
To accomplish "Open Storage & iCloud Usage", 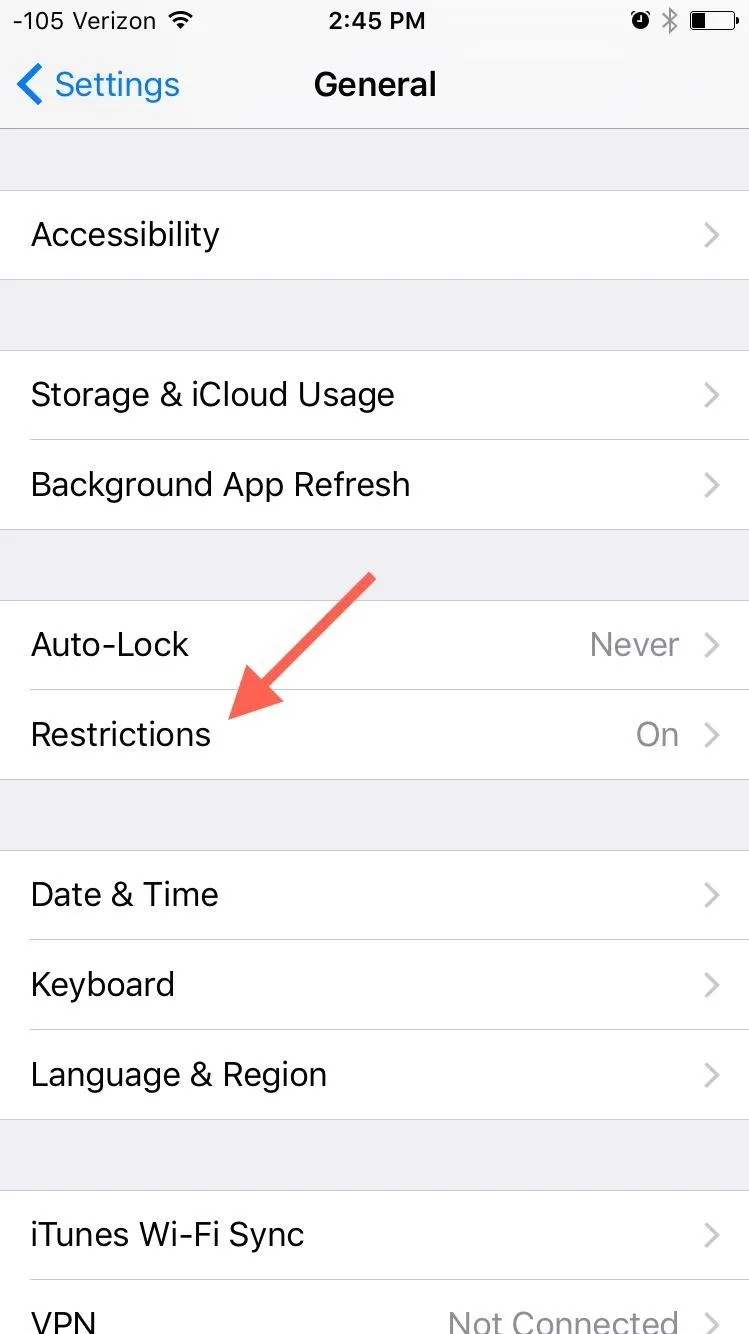I will pos(374,395).
